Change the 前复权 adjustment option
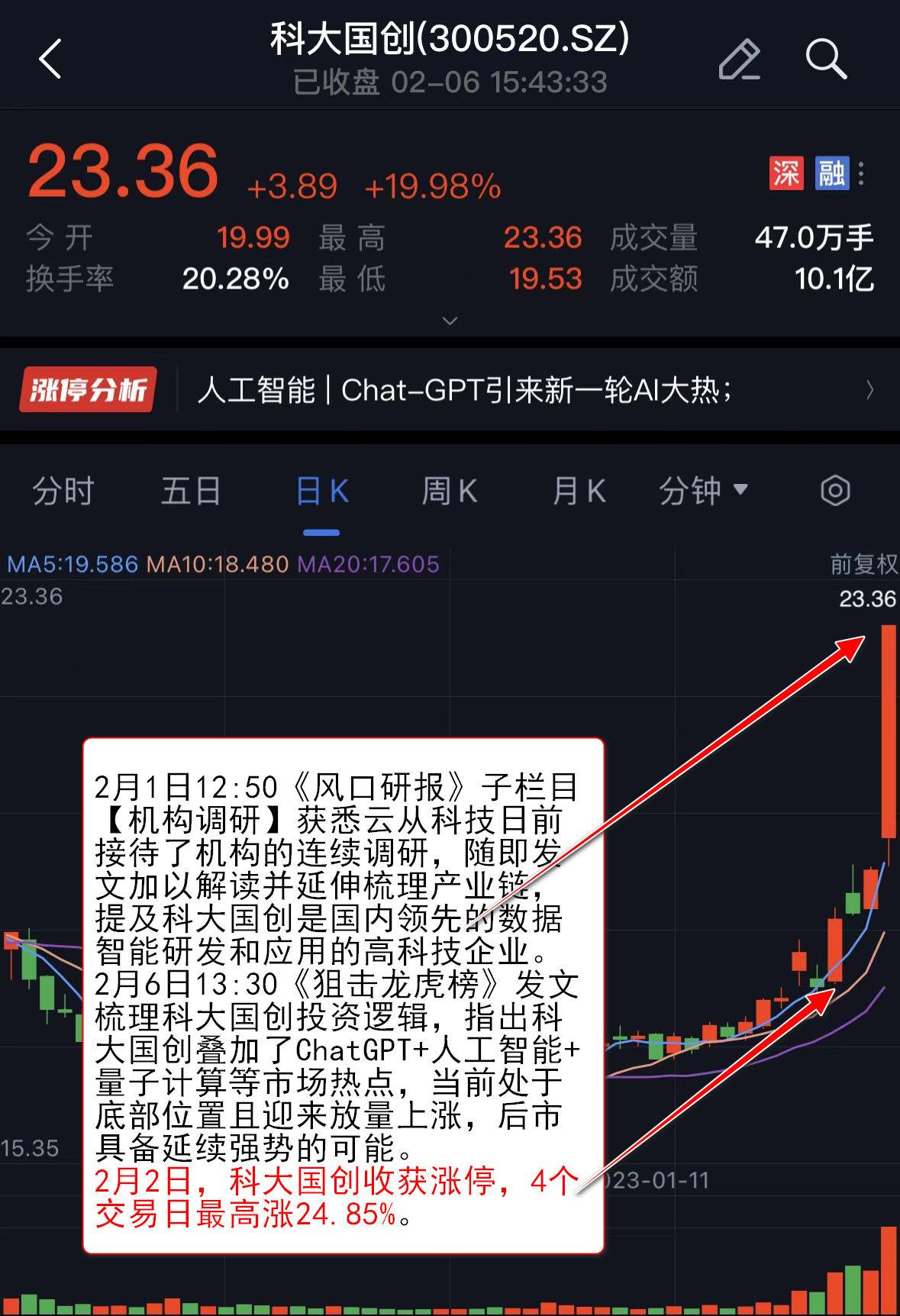The image size is (900, 1316). [x=863, y=564]
